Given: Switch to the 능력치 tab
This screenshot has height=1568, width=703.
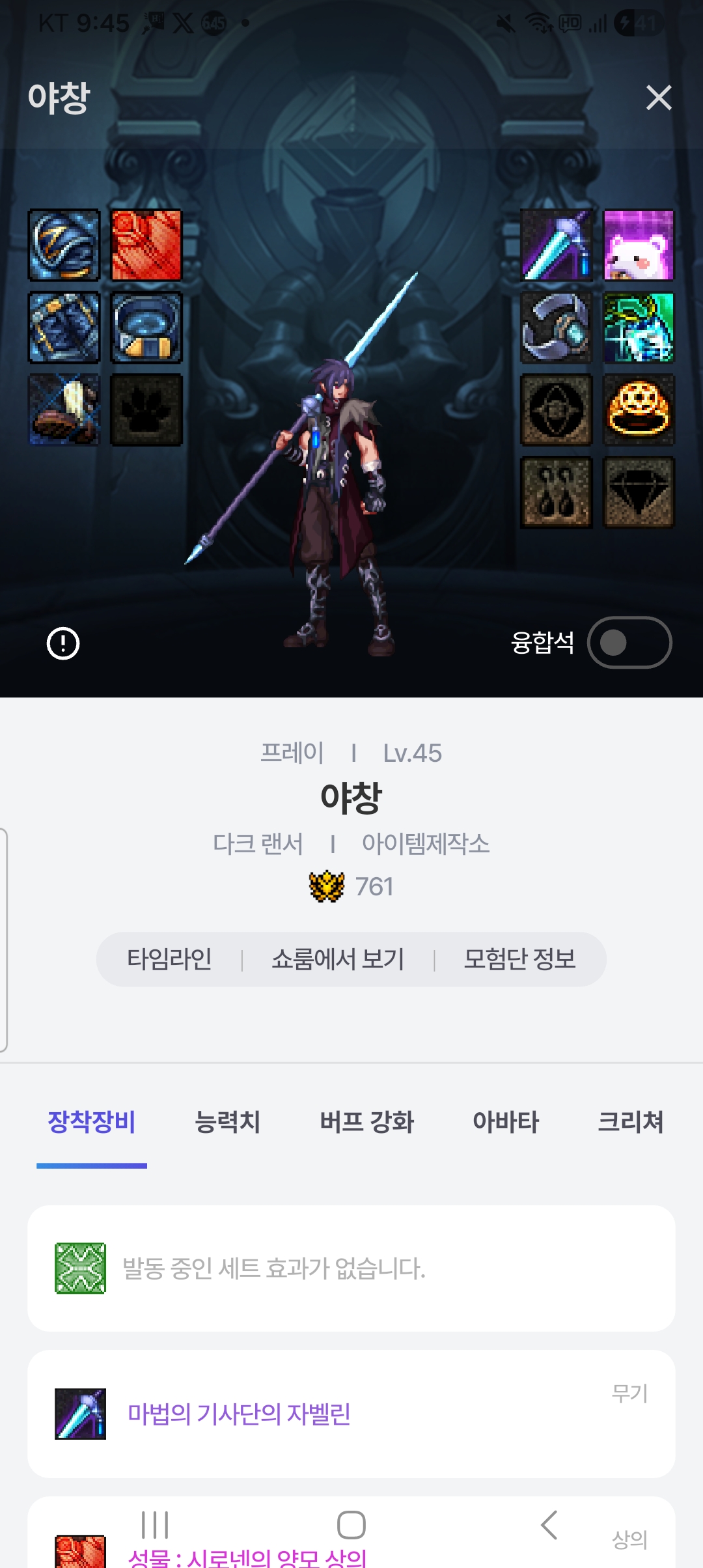Looking at the screenshot, I should click(x=228, y=1122).
